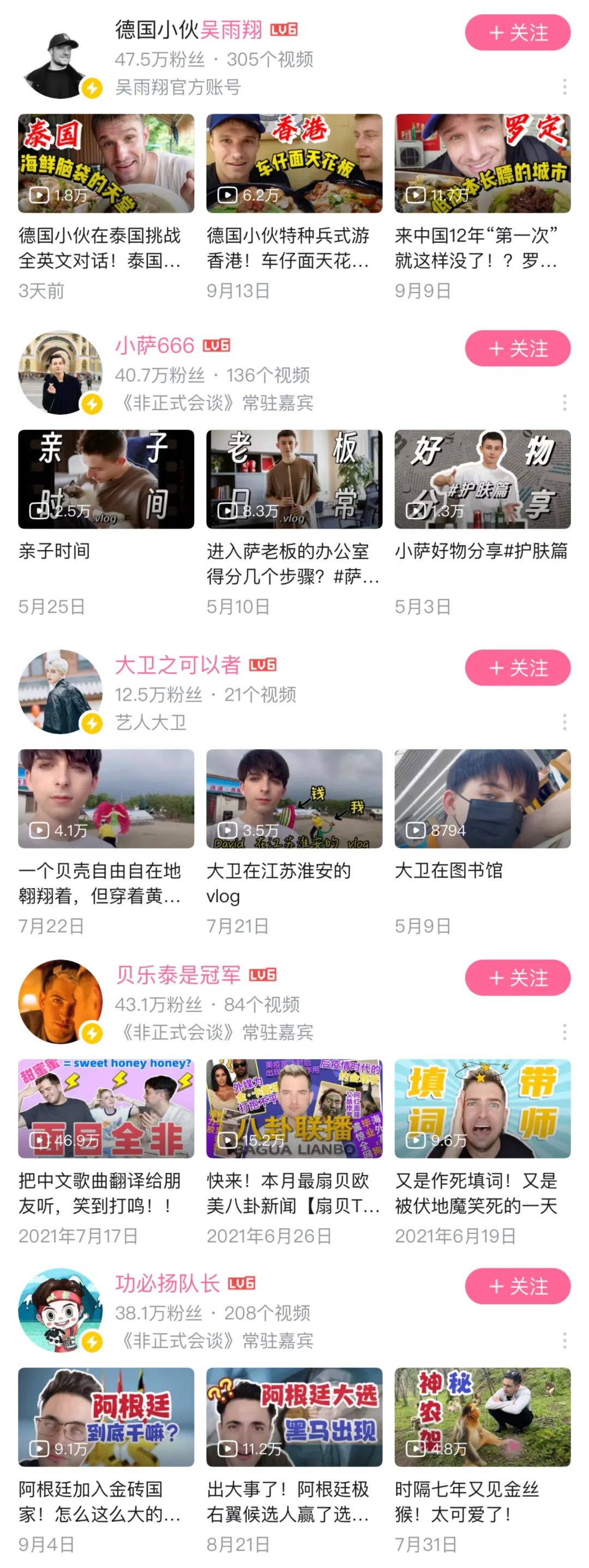The image size is (589, 1568).
Task: Open the 泰国海鲜脑袋的天堂 video
Action: (106, 163)
